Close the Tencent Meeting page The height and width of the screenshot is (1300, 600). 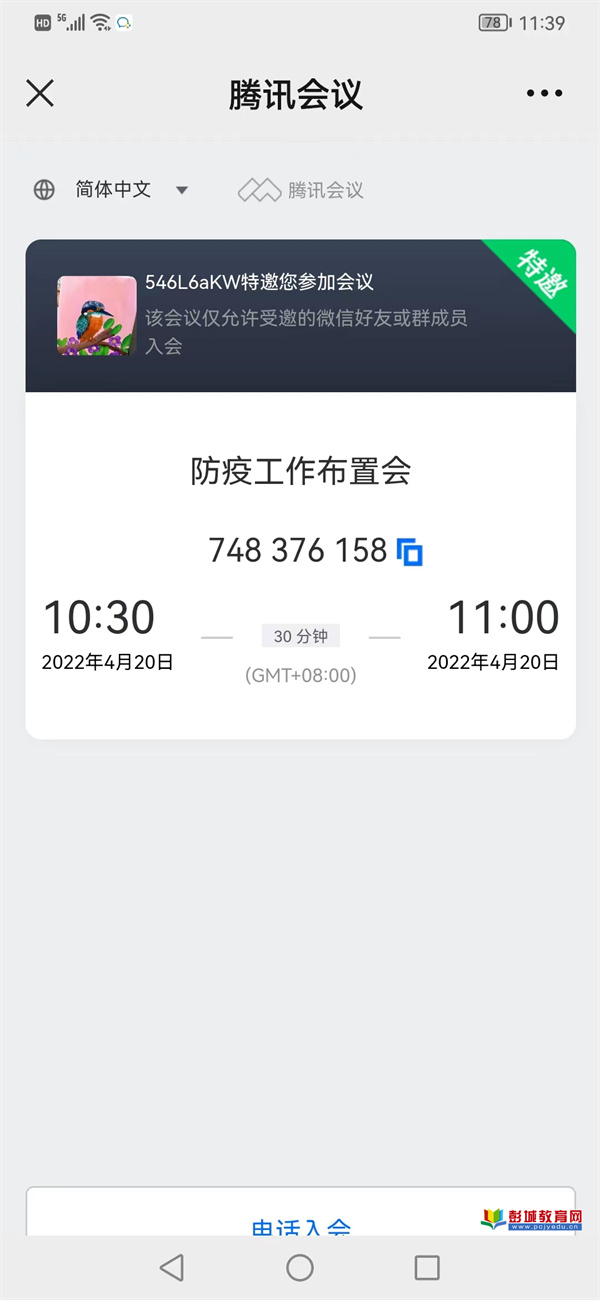click(x=40, y=94)
